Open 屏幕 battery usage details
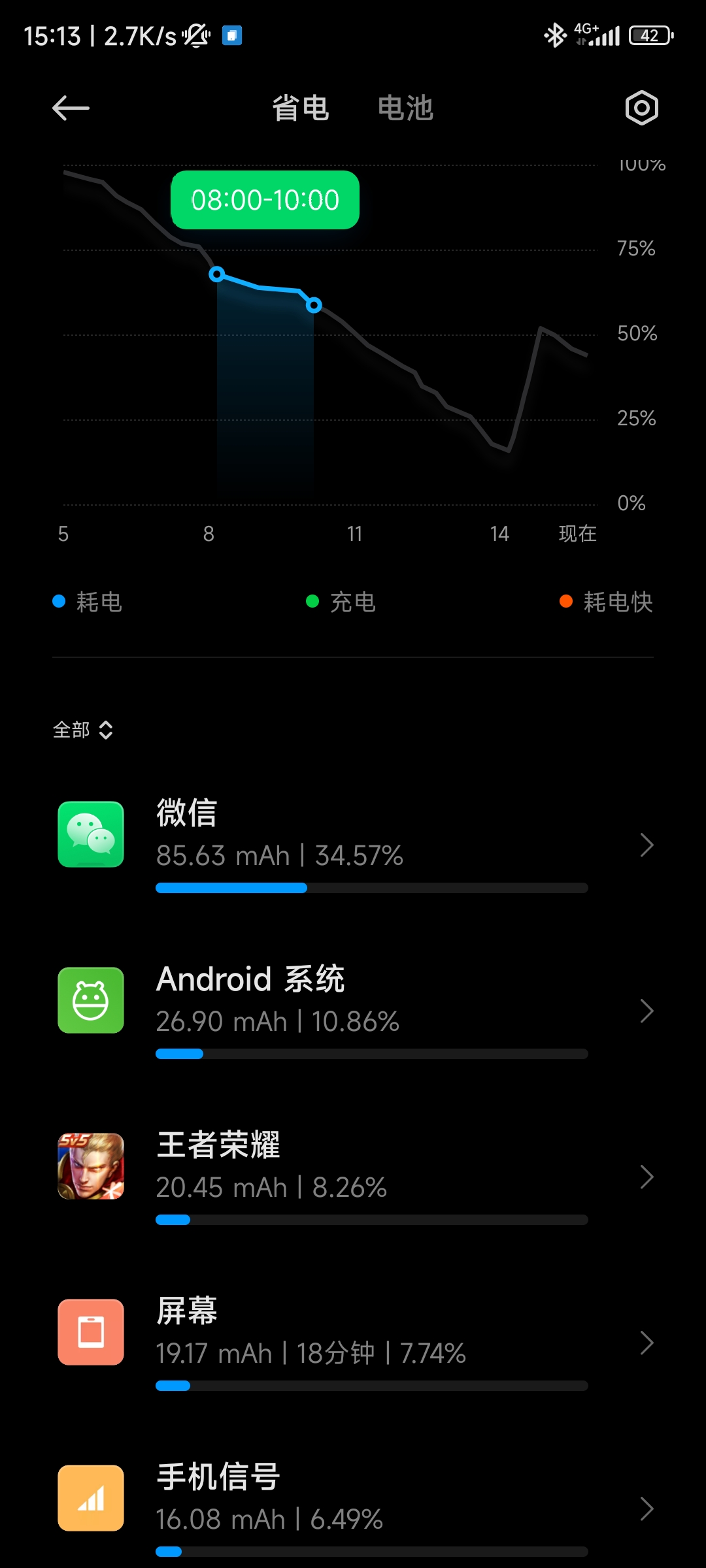 (x=353, y=1341)
